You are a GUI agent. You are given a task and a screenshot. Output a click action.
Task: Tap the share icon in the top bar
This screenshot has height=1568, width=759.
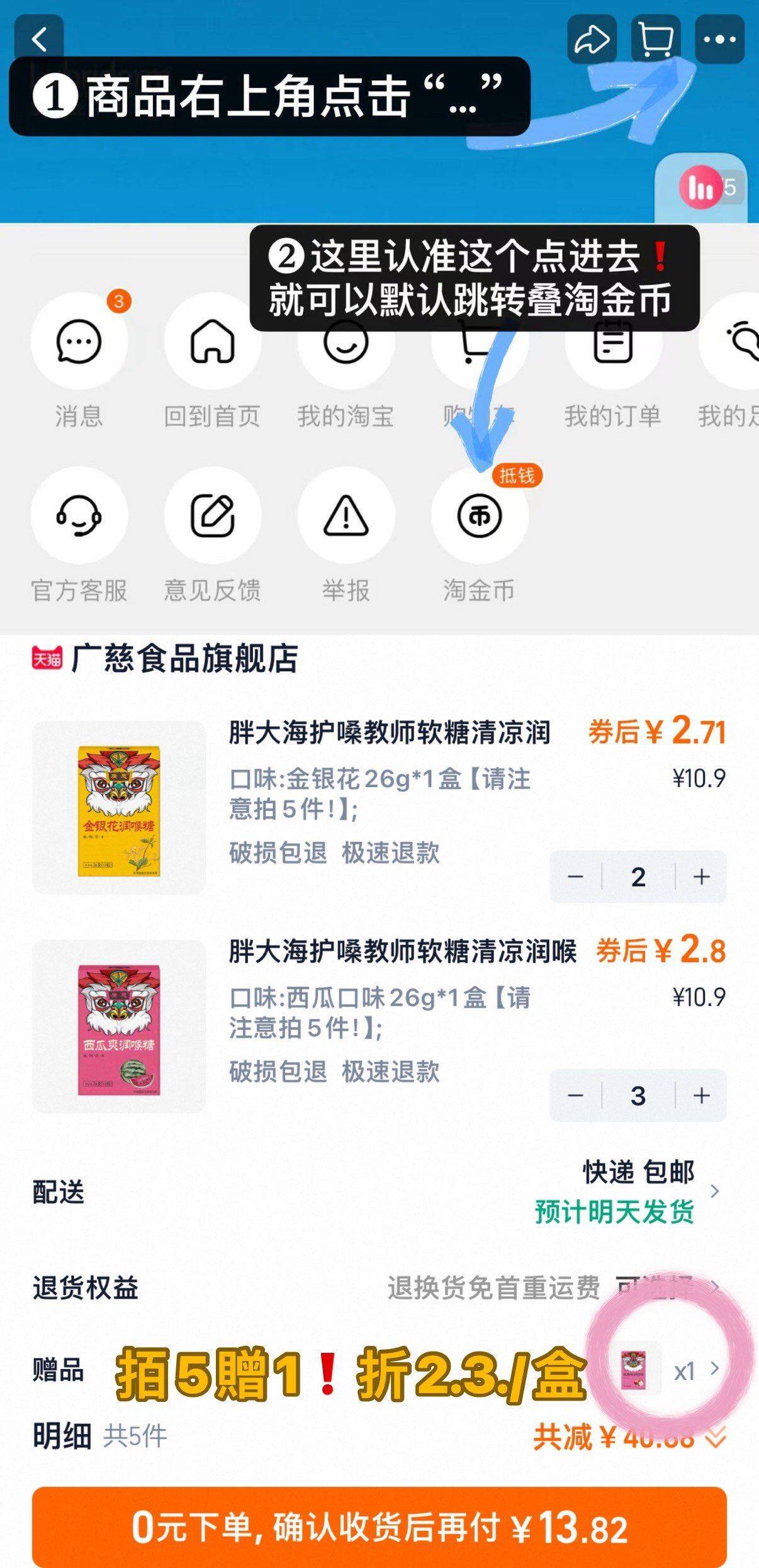[592, 38]
